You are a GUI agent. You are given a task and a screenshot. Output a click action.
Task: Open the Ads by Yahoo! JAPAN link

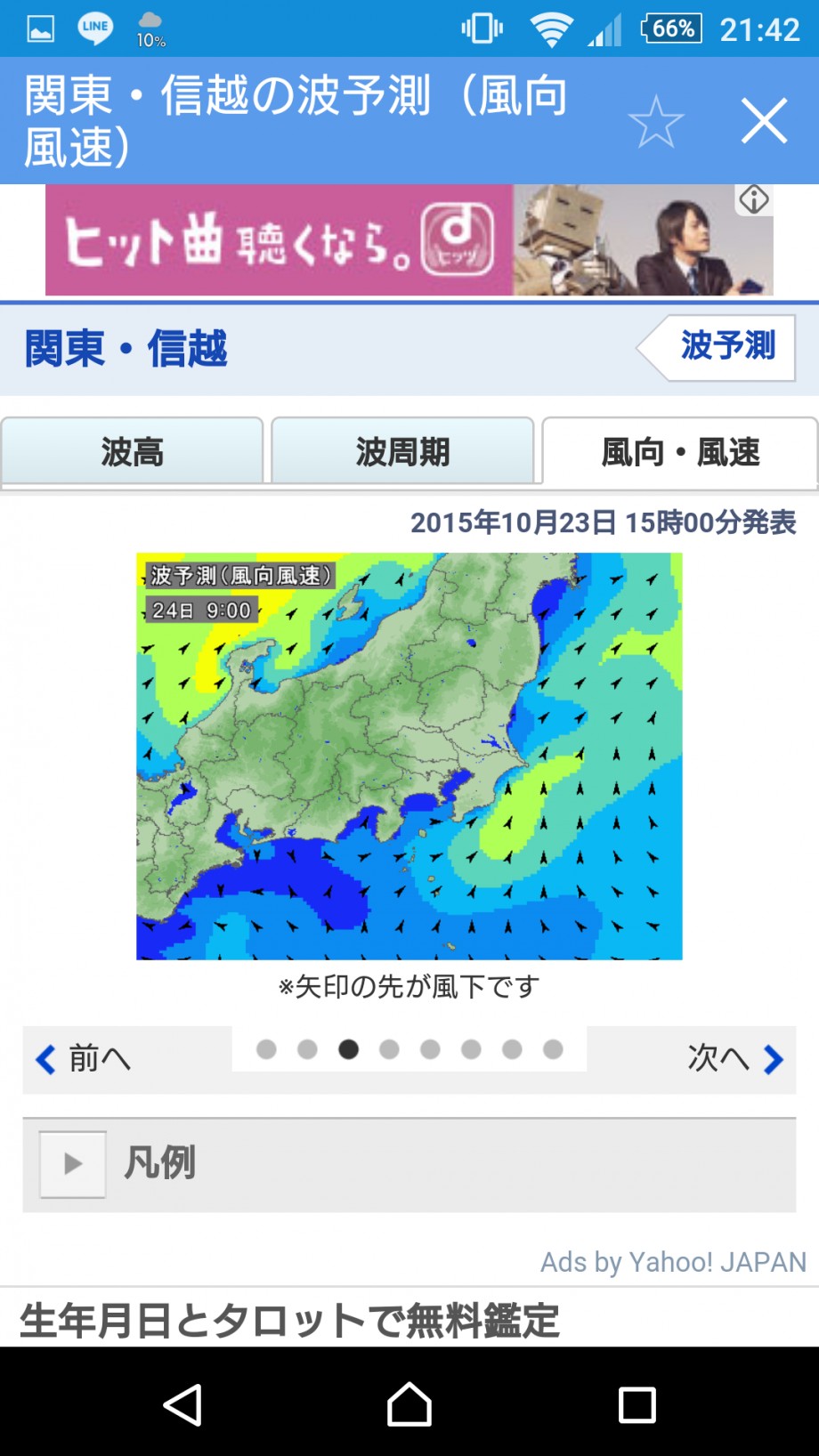click(x=673, y=1262)
